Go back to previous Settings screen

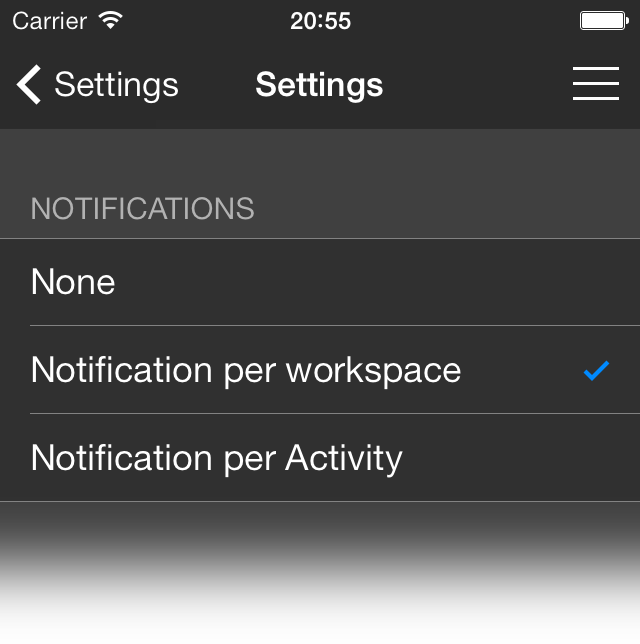click(96, 85)
